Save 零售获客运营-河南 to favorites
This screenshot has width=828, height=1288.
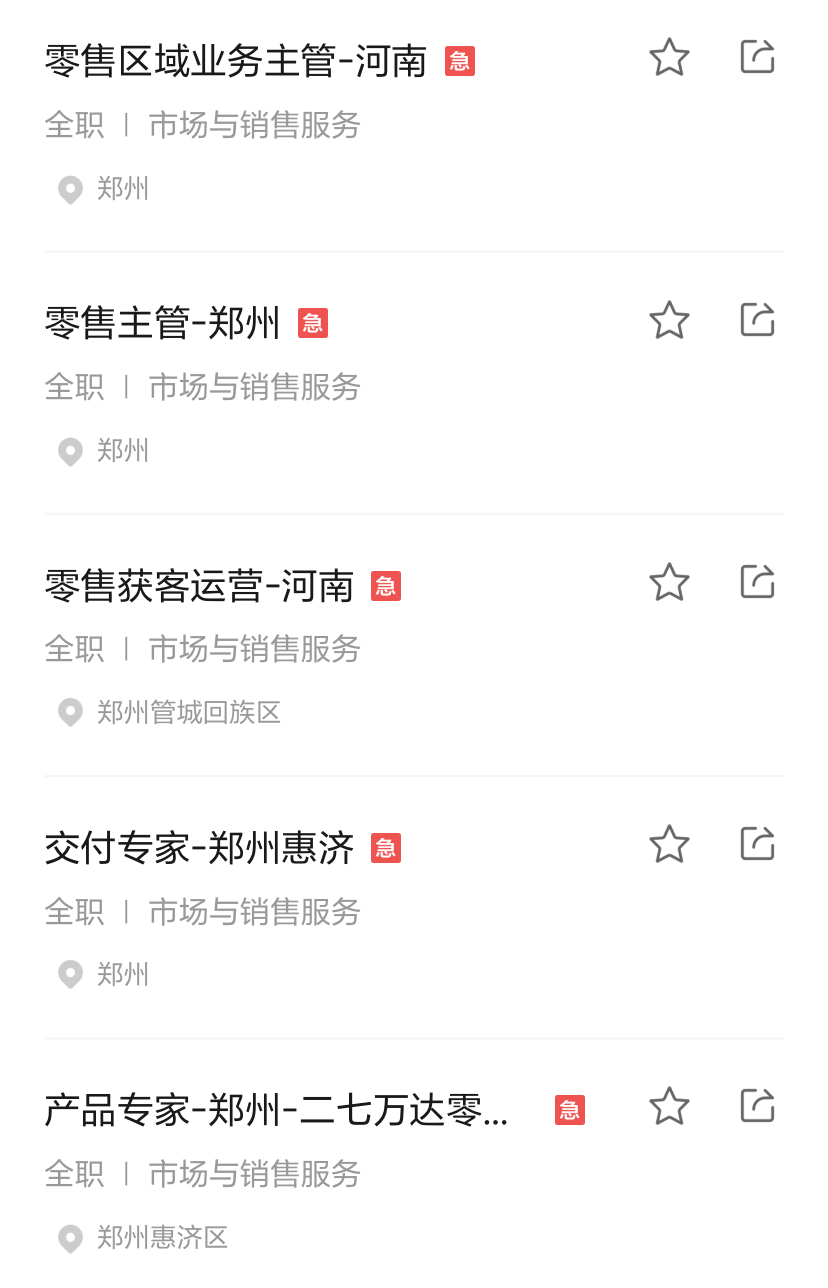[669, 582]
